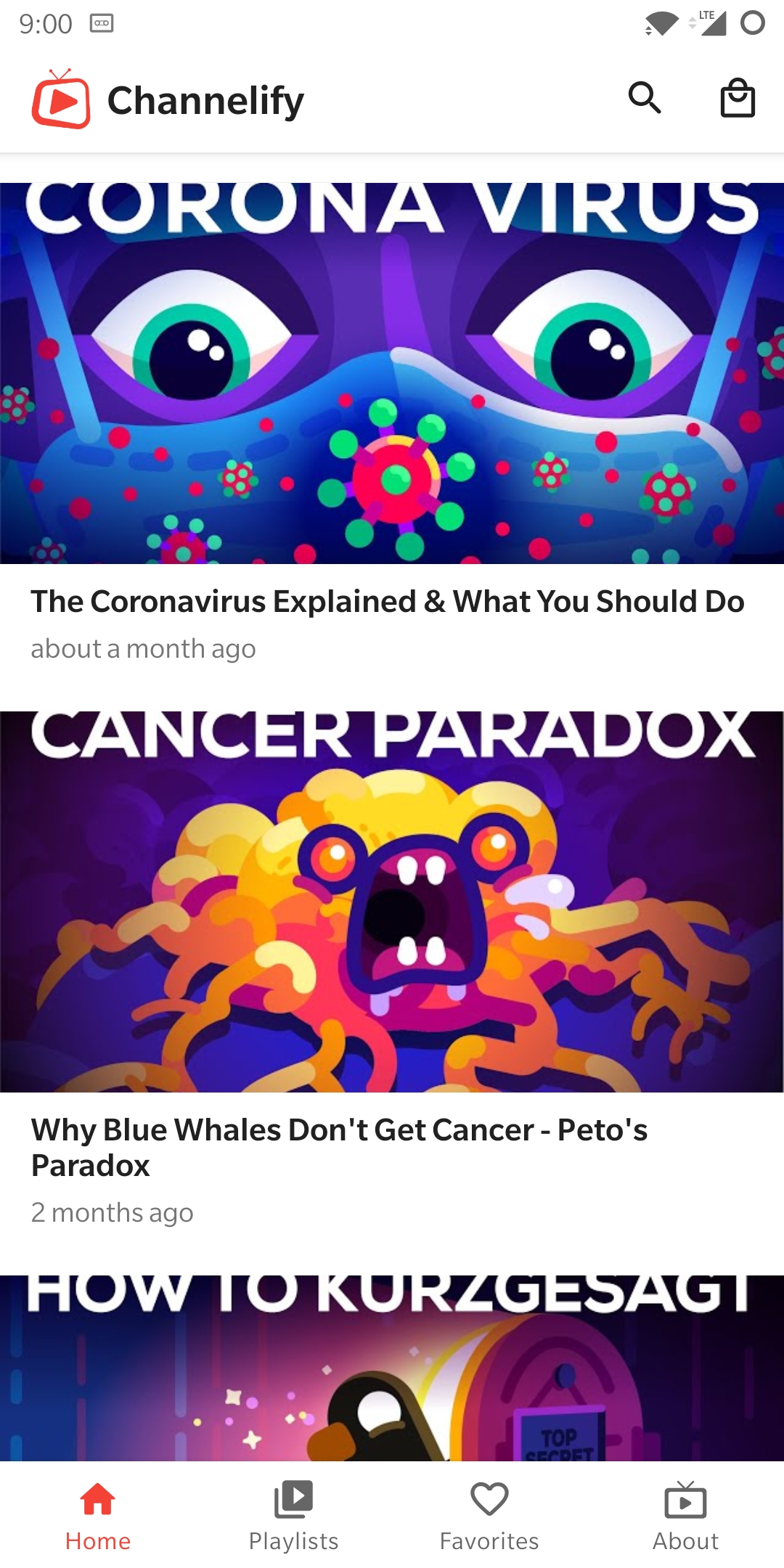The height and width of the screenshot is (1568, 784).
Task: Switch to the Favorites tab
Action: [x=489, y=1516]
